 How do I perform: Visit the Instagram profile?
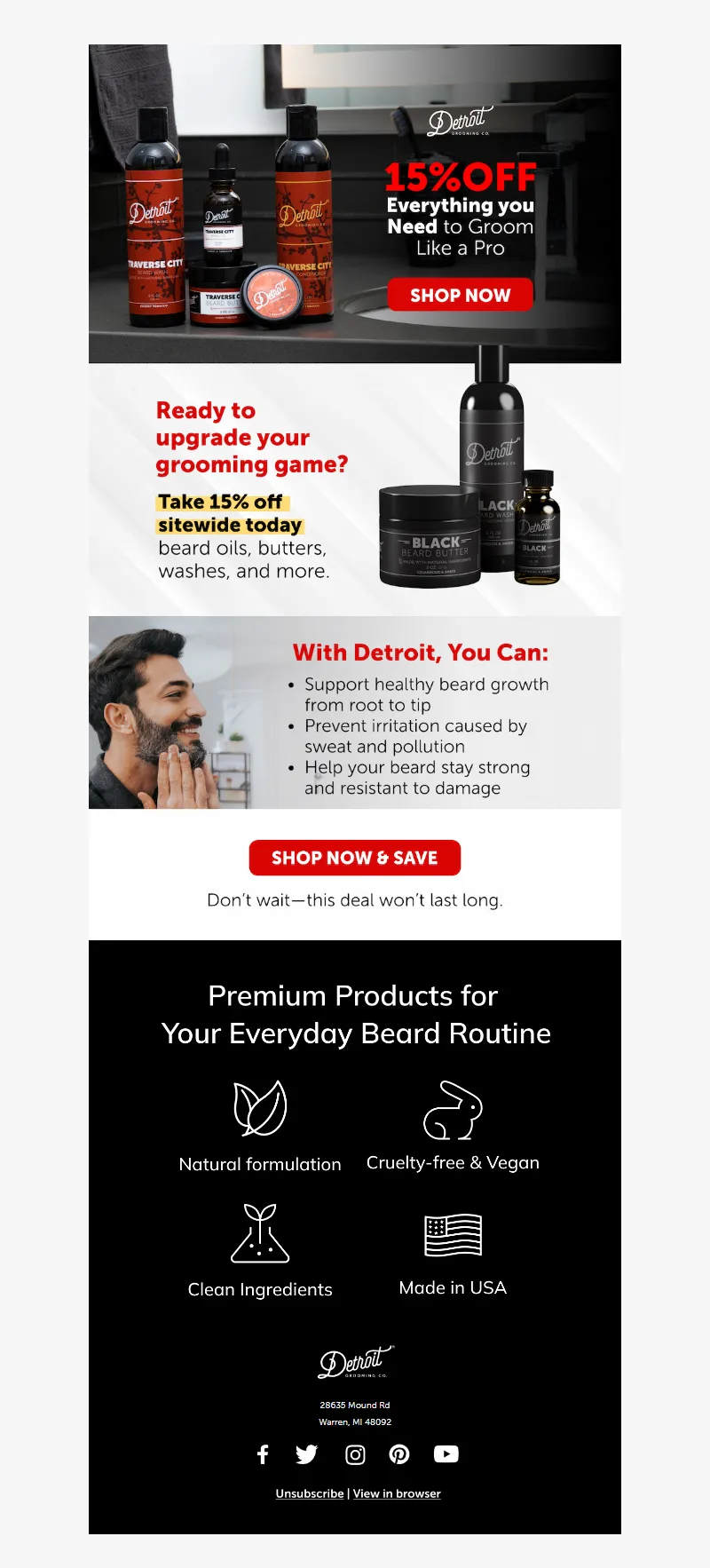click(x=355, y=1454)
